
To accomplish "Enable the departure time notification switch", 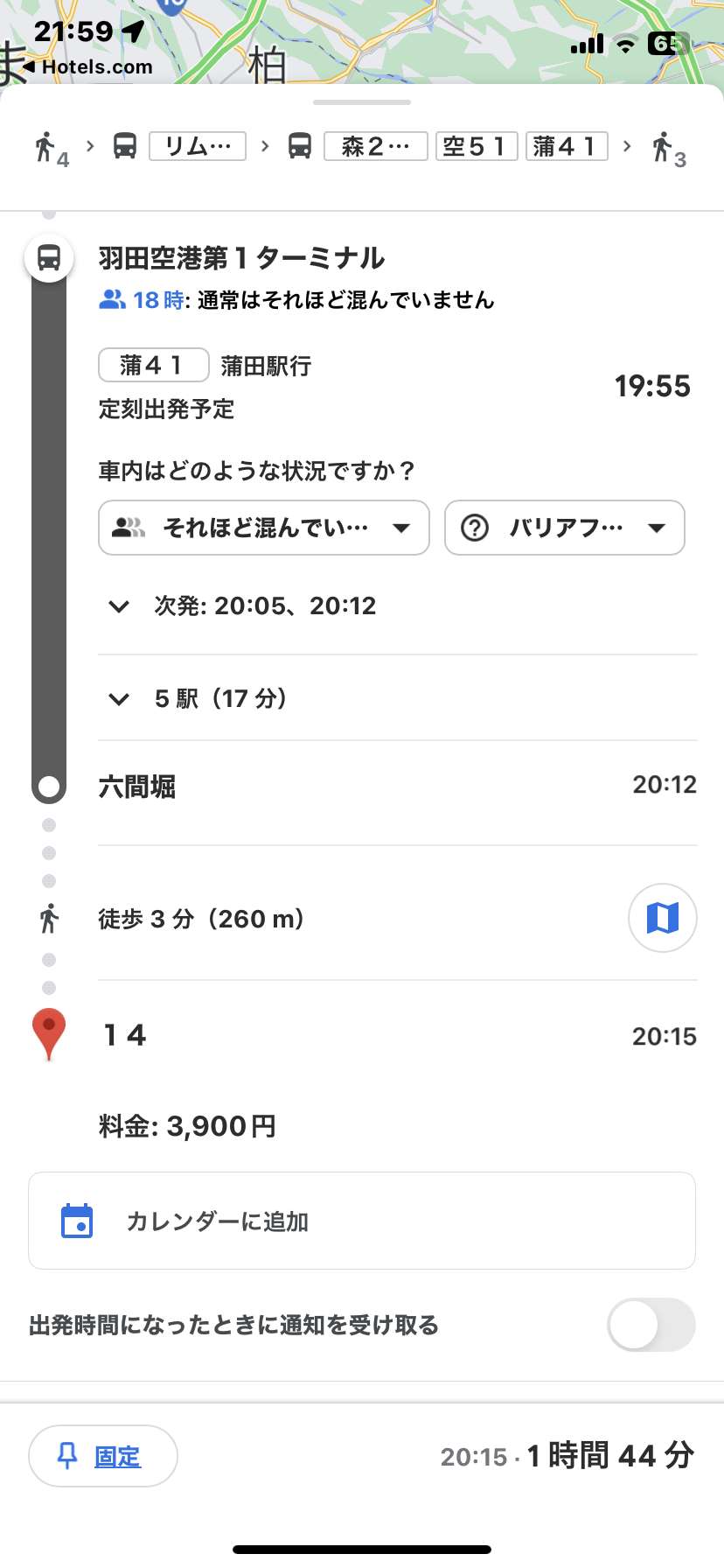I will click(651, 1325).
